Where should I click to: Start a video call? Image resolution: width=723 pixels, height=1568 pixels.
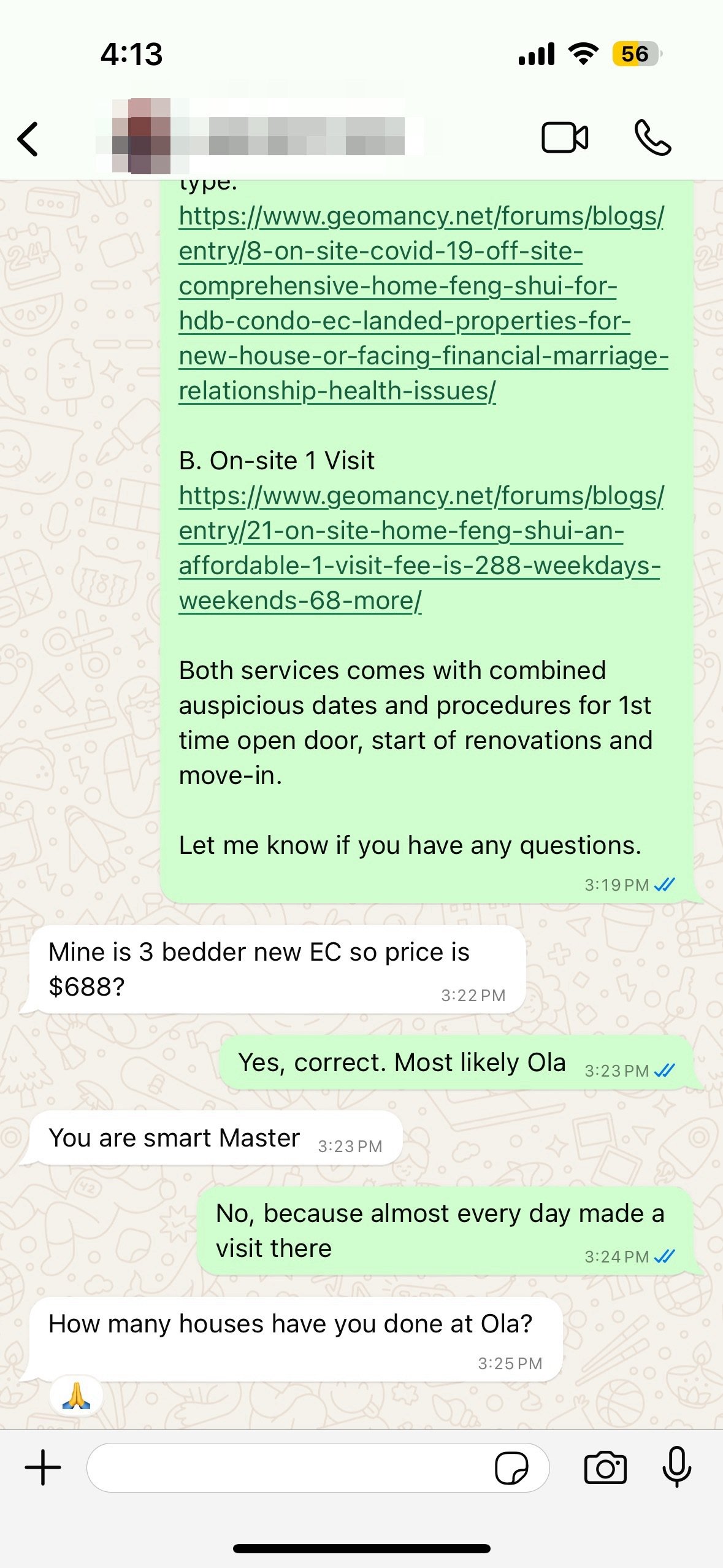pyautogui.click(x=564, y=137)
